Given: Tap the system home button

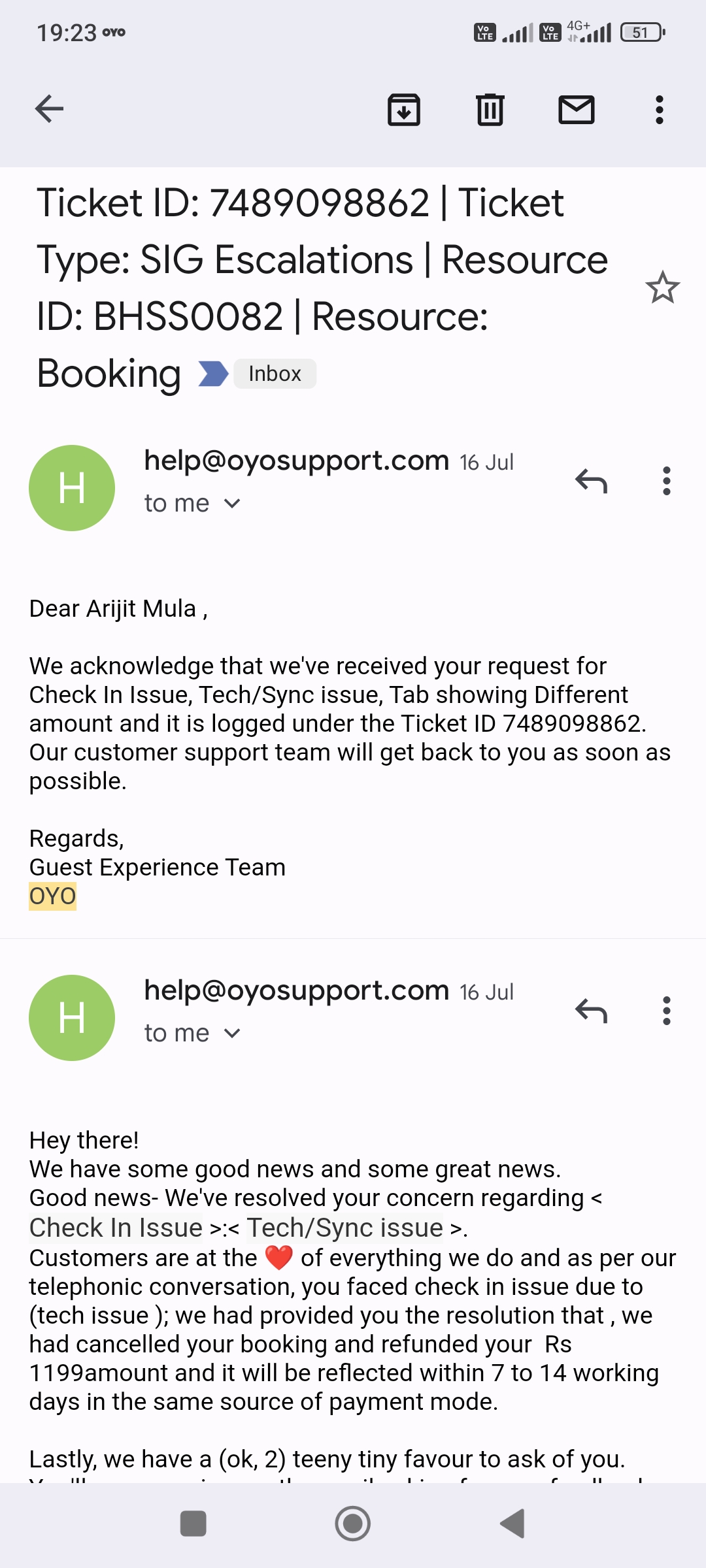Looking at the screenshot, I should click(x=353, y=1524).
